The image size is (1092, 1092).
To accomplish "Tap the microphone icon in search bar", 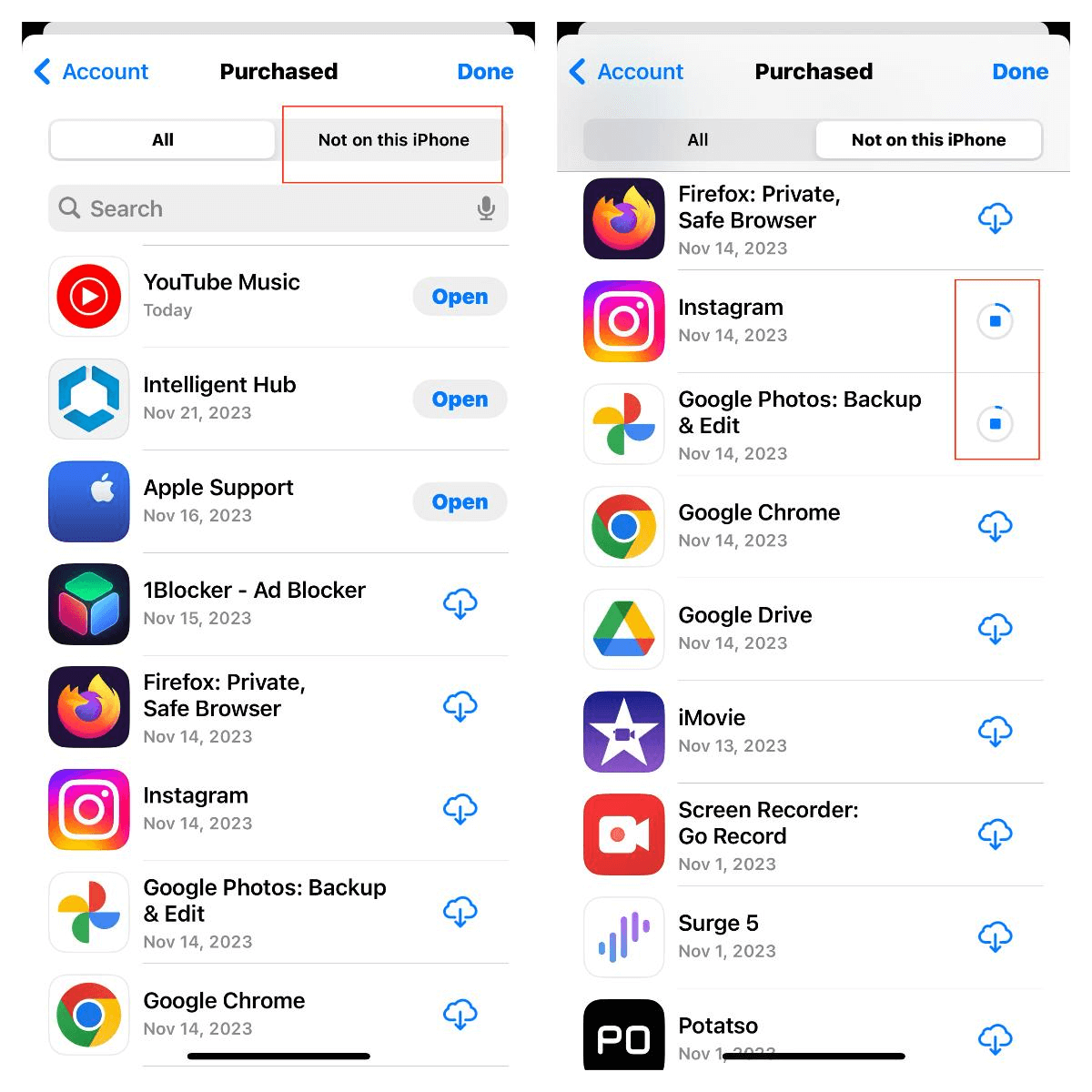I will pos(486,208).
